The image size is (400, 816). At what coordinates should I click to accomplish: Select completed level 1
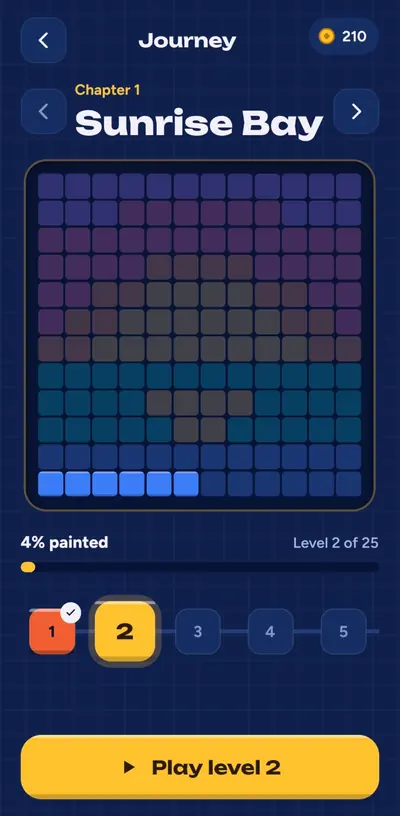click(x=52, y=631)
